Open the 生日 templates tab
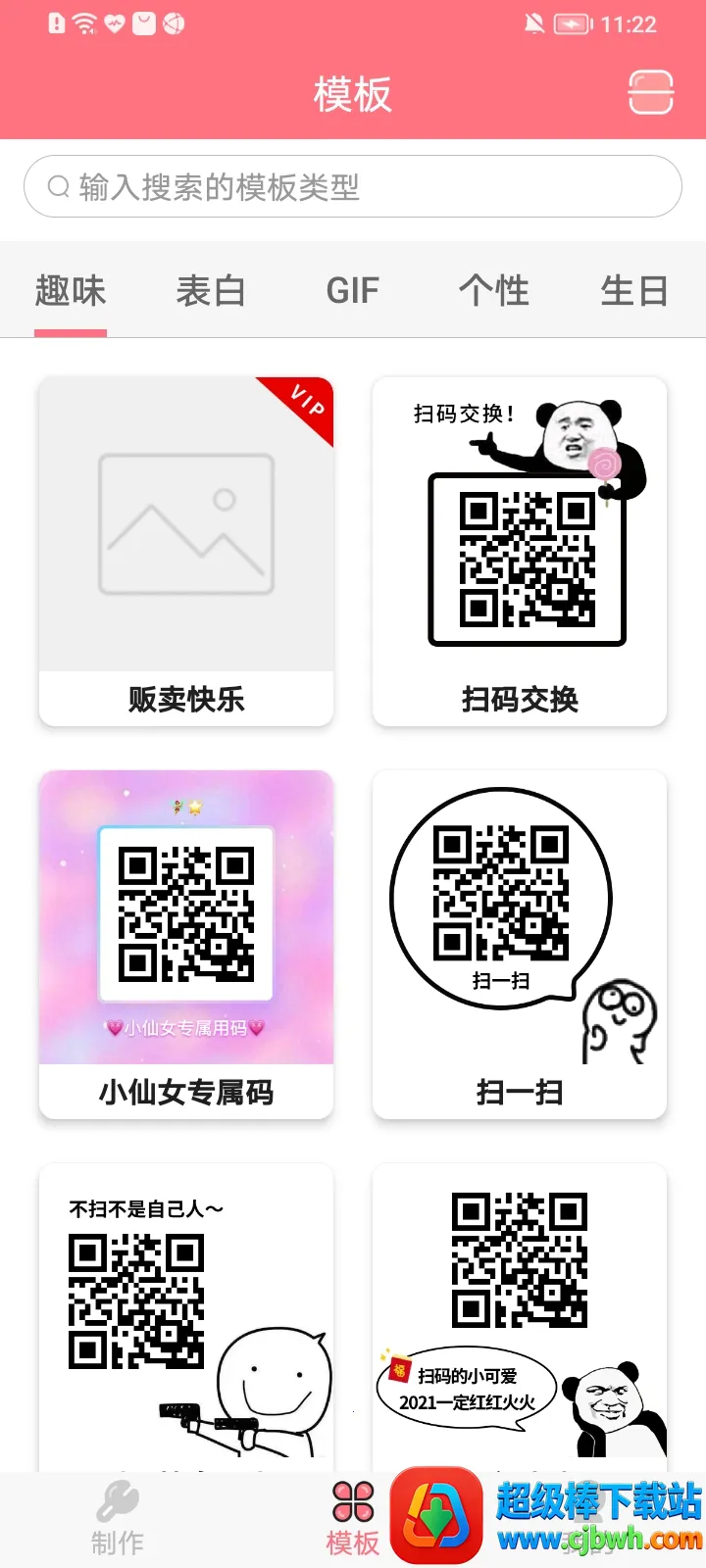Screen dimensions: 706x1568 (x=634, y=291)
